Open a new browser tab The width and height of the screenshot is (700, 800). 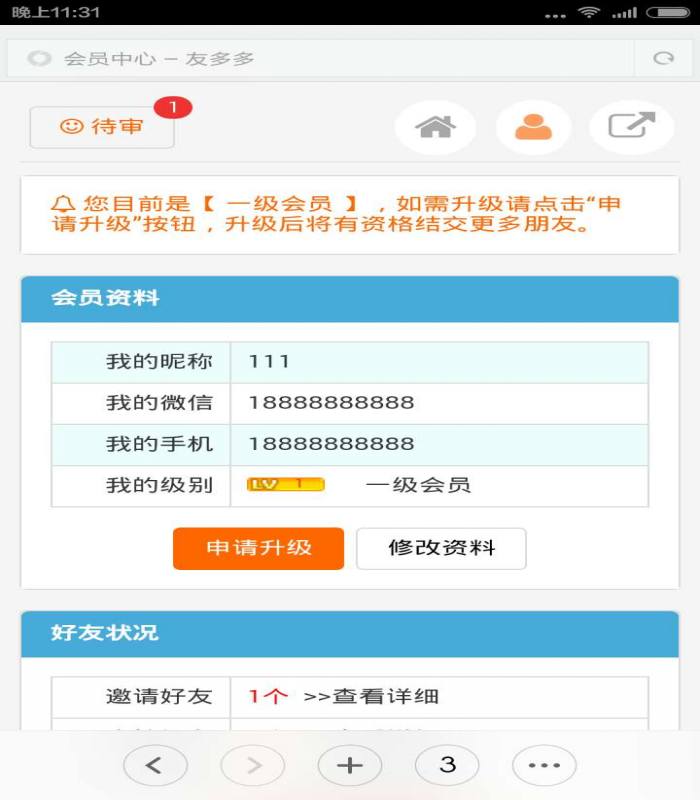349,766
